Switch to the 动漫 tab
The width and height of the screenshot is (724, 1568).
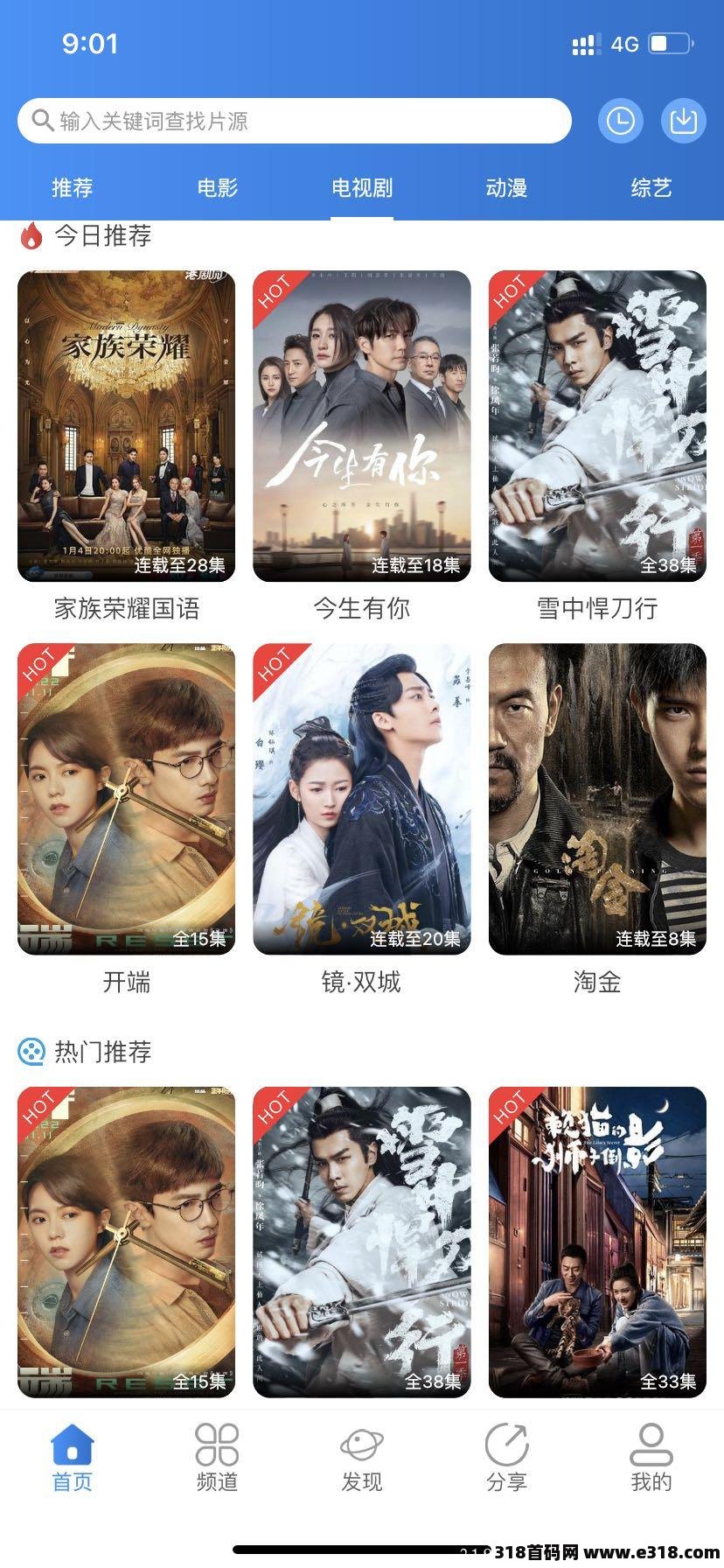click(x=506, y=187)
